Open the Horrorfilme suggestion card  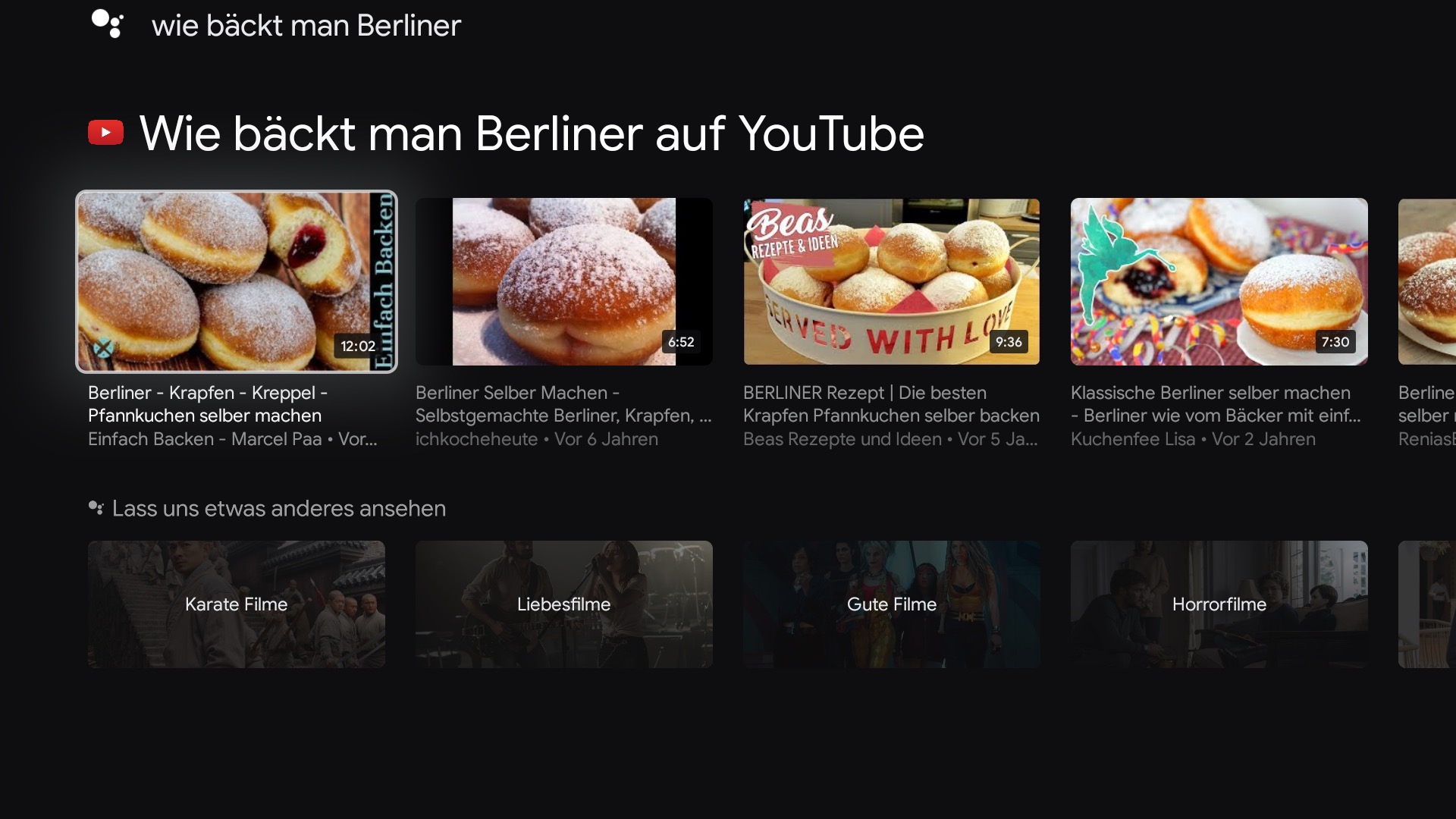(1219, 604)
